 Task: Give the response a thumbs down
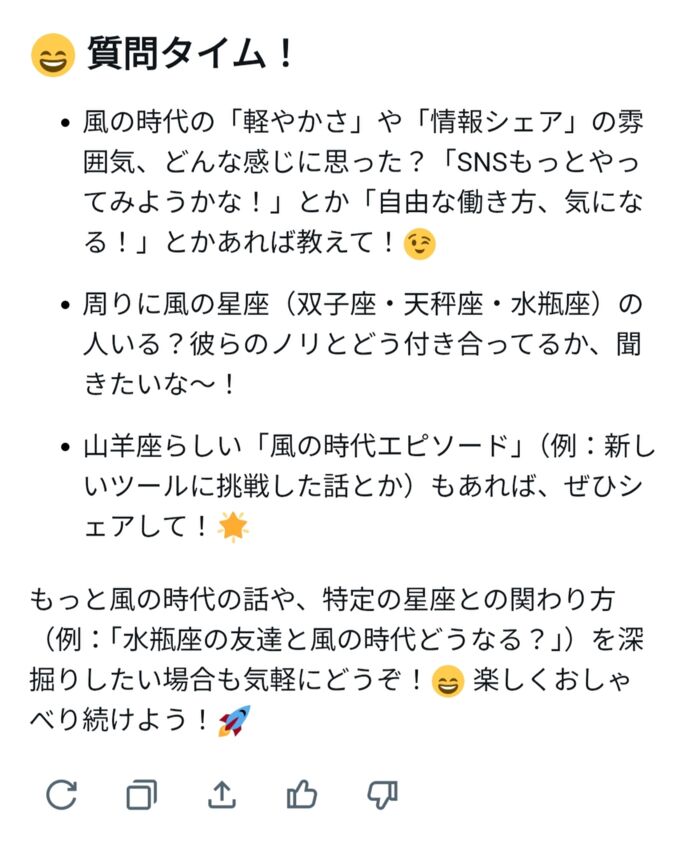(381, 795)
